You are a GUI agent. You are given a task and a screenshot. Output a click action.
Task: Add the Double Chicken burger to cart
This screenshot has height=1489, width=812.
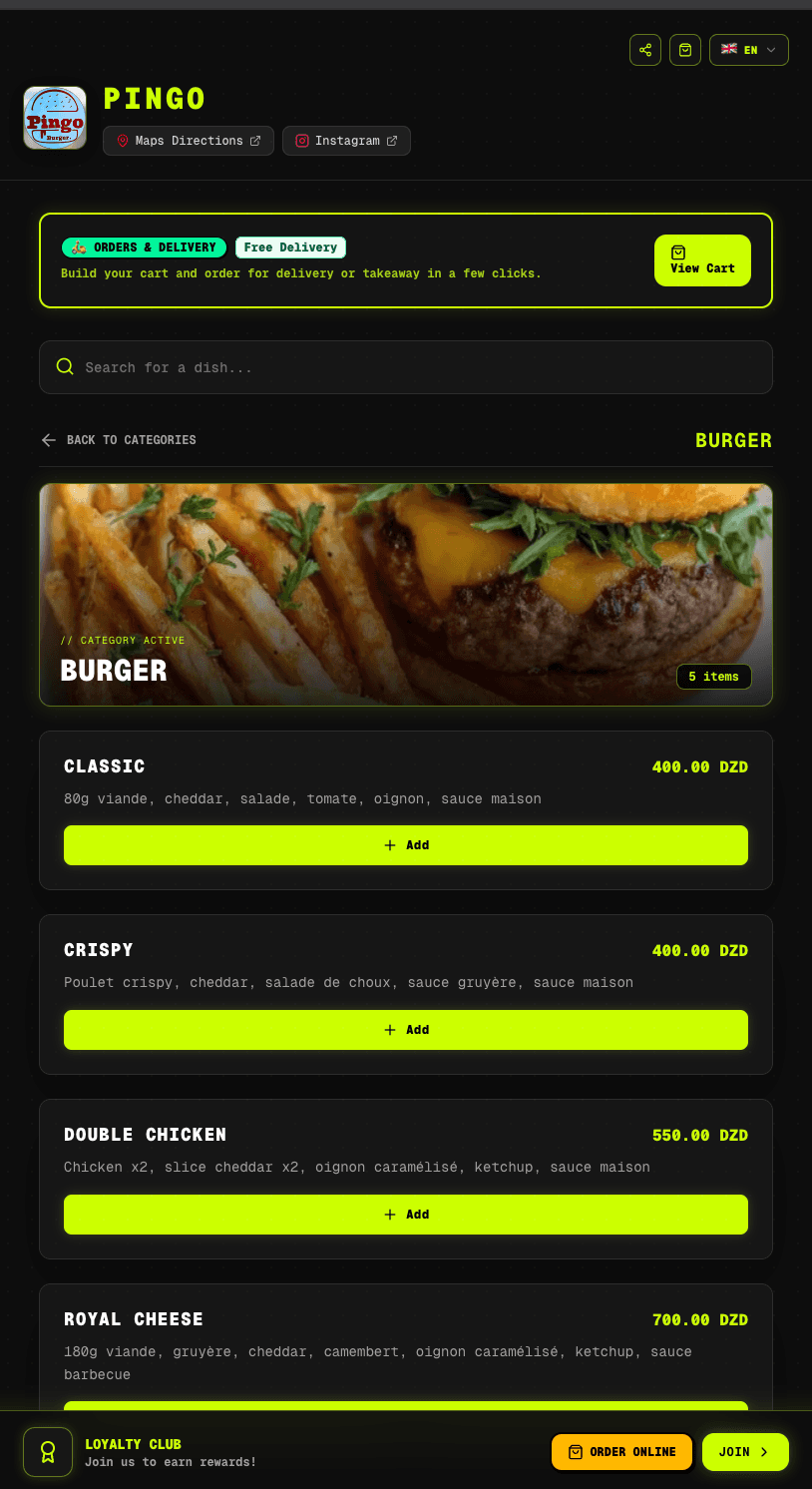[x=406, y=1215]
